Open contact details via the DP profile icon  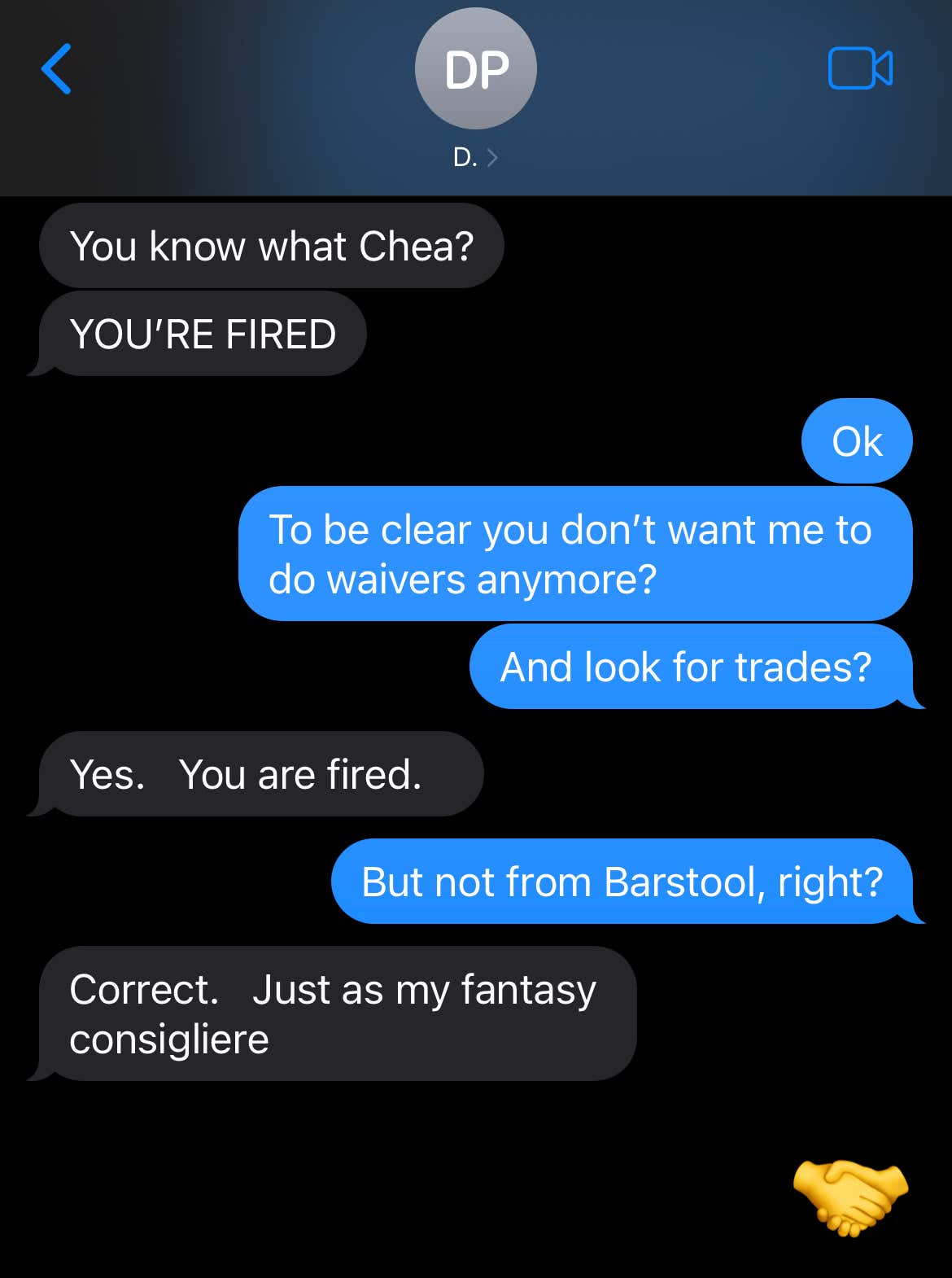click(x=475, y=69)
